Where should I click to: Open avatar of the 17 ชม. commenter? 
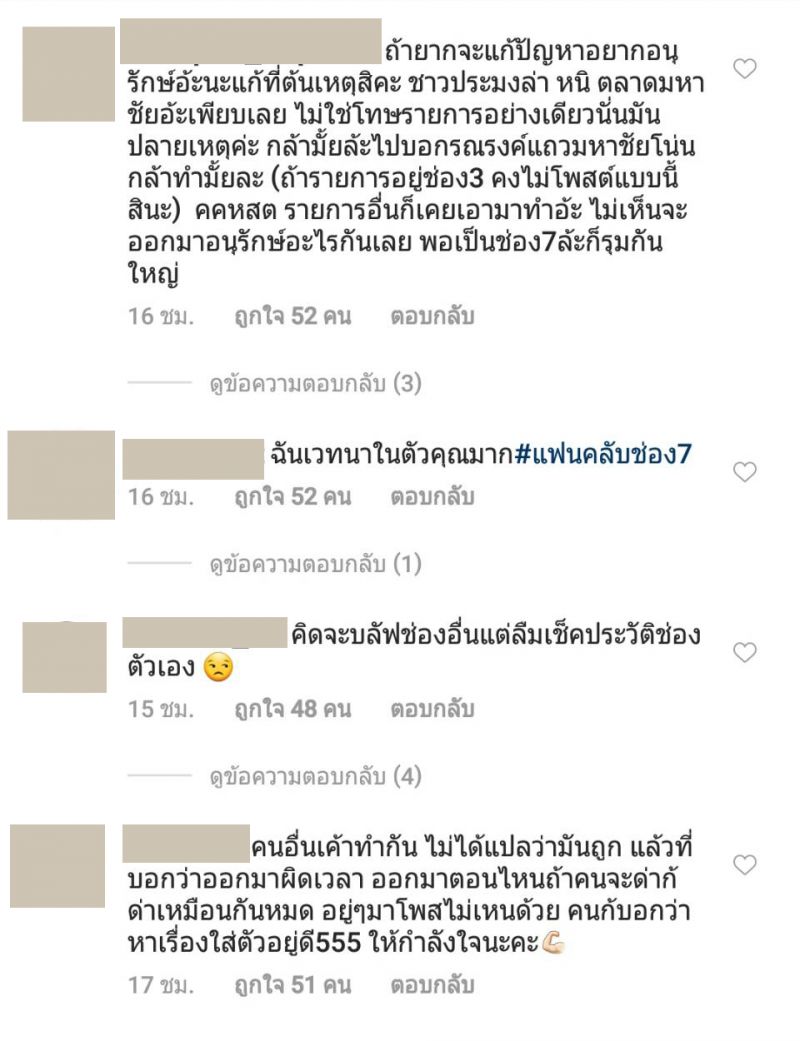point(64,865)
